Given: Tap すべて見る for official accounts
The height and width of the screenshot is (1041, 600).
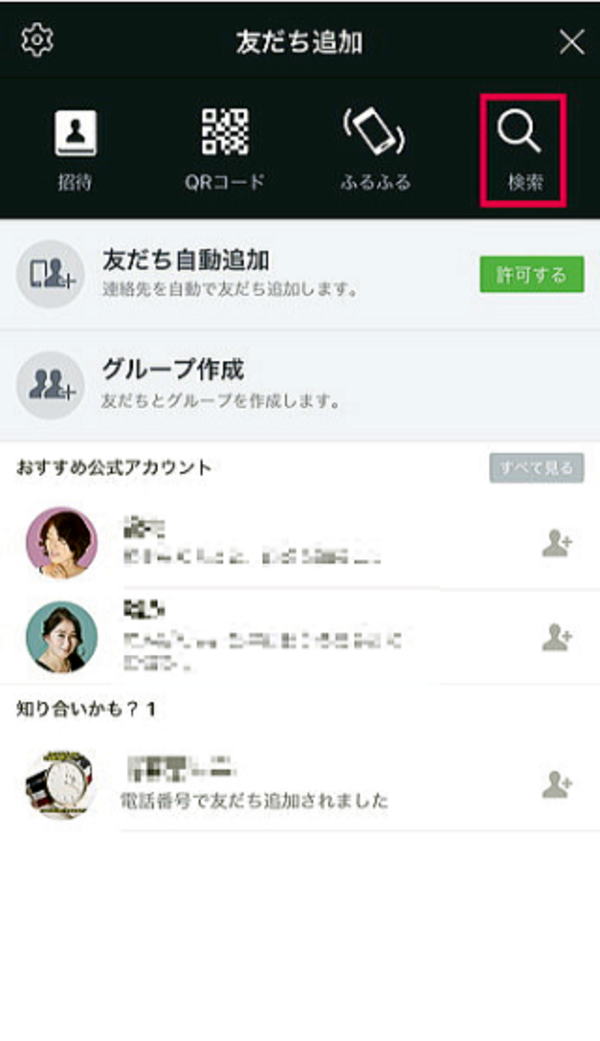Looking at the screenshot, I should pyautogui.click(x=536, y=468).
